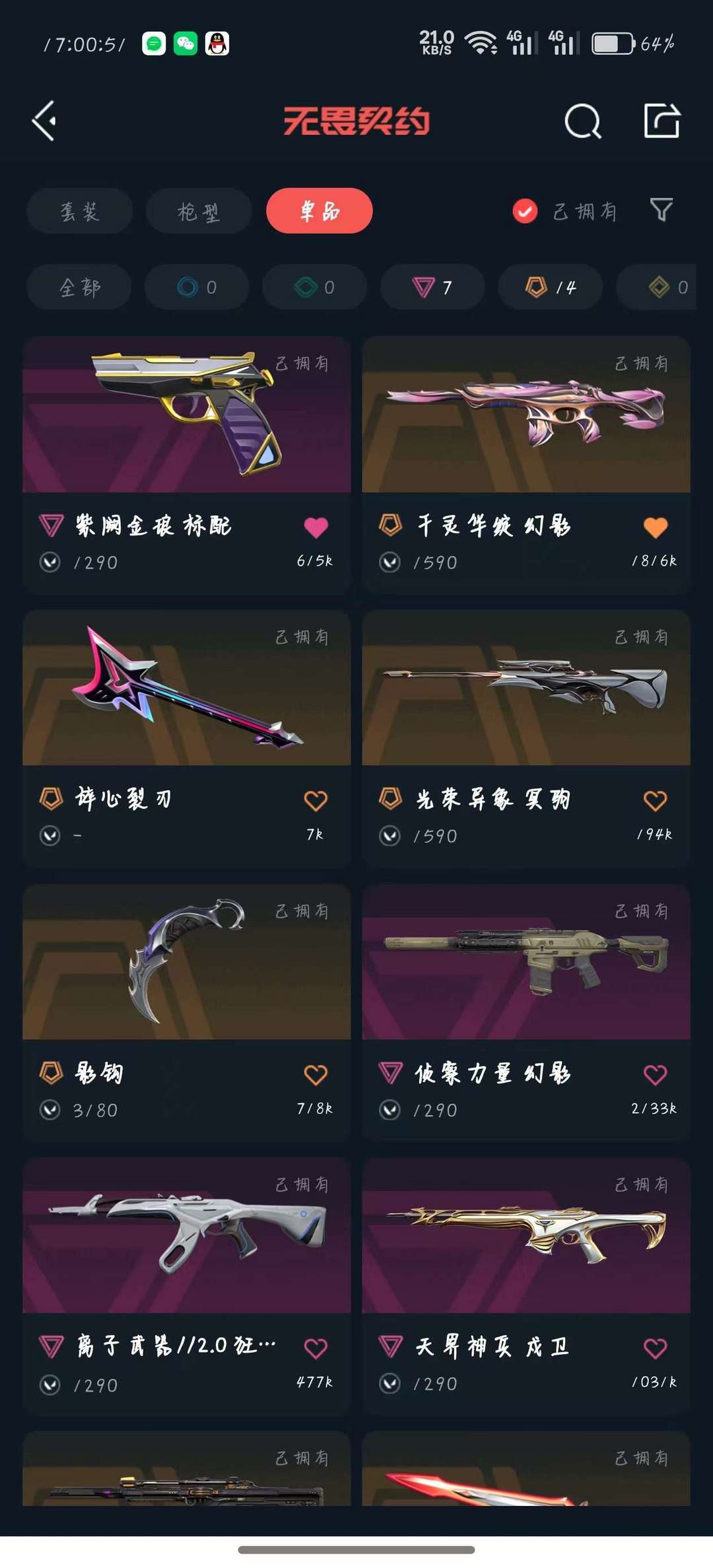Image resolution: width=713 pixels, height=1568 pixels.
Task: Select the pink triangle rarity filter showing 7
Action: point(432,287)
